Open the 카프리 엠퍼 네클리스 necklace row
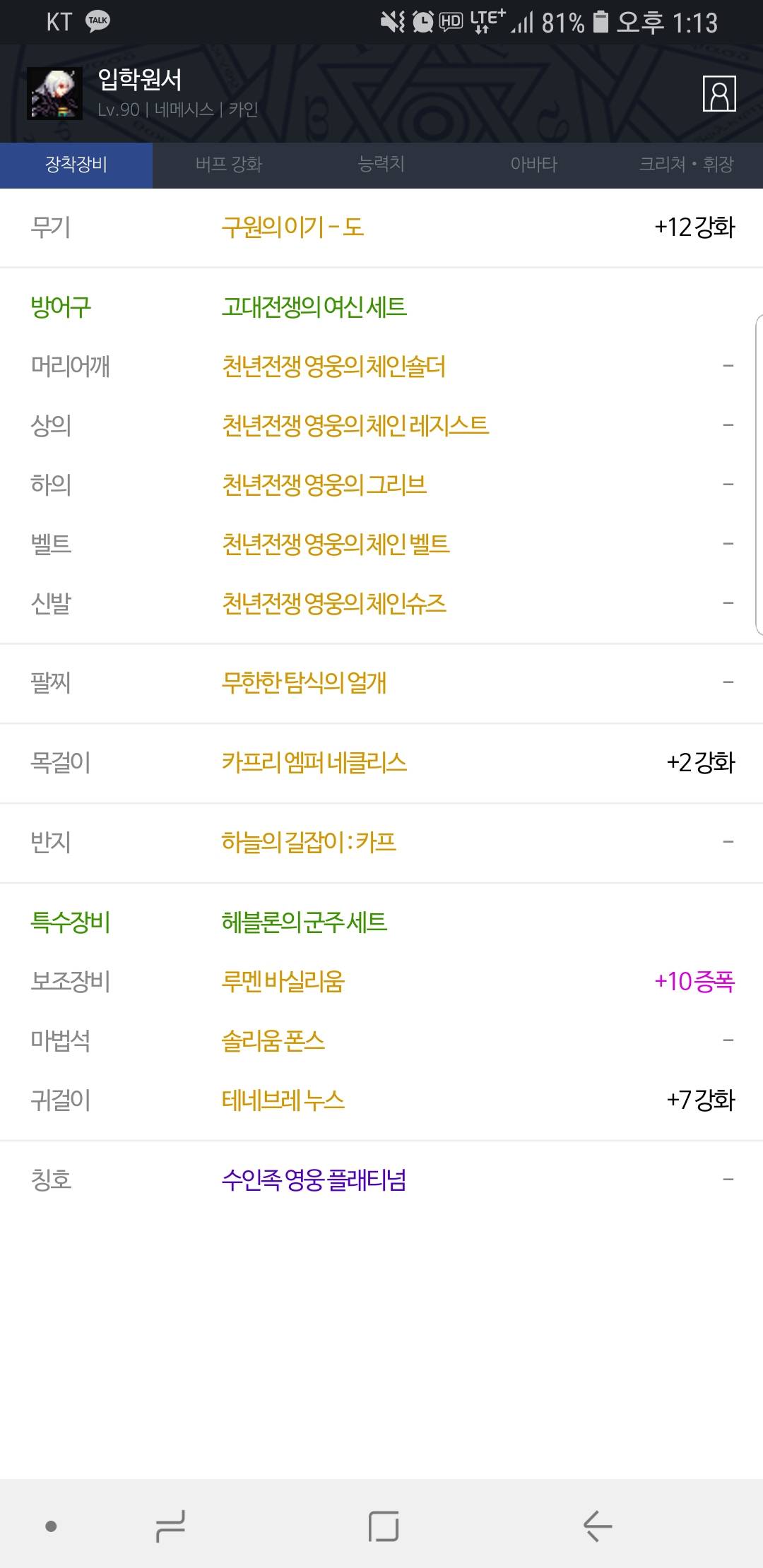 point(381,763)
